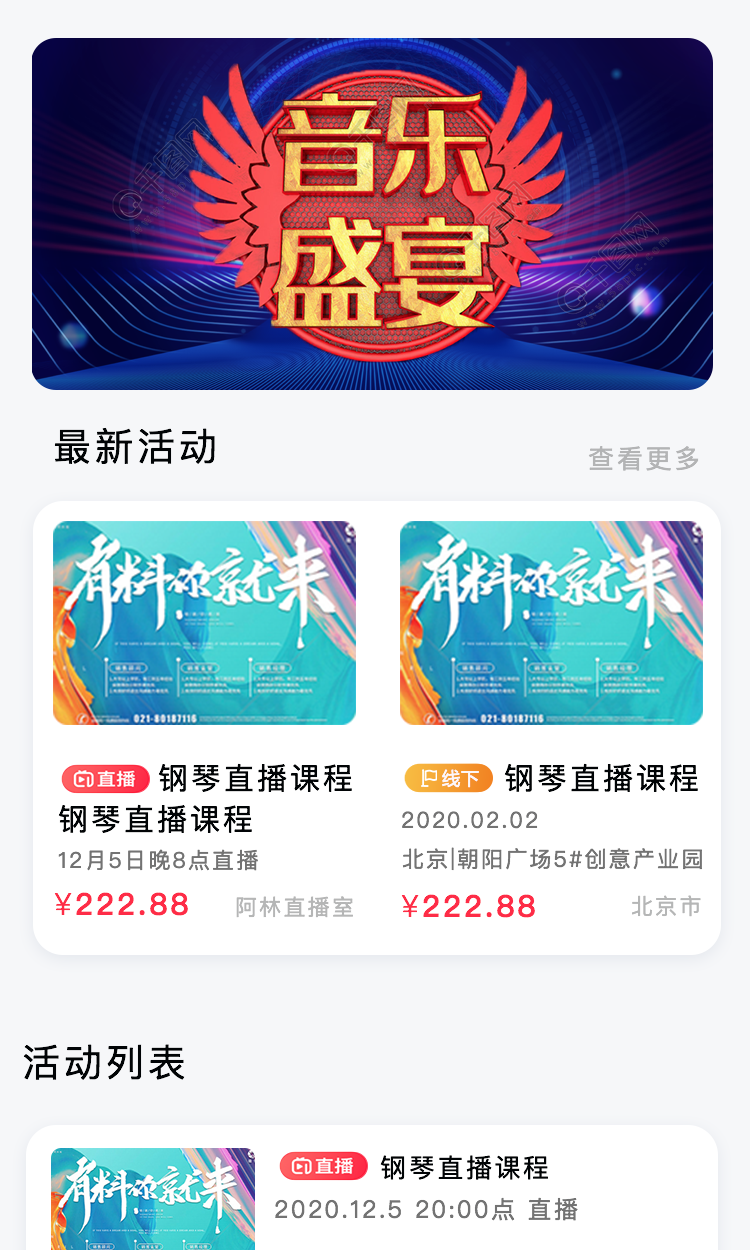750x1250 pixels.
Task: Open the 音乐盛宴 banner
Action: pos(372,214)
